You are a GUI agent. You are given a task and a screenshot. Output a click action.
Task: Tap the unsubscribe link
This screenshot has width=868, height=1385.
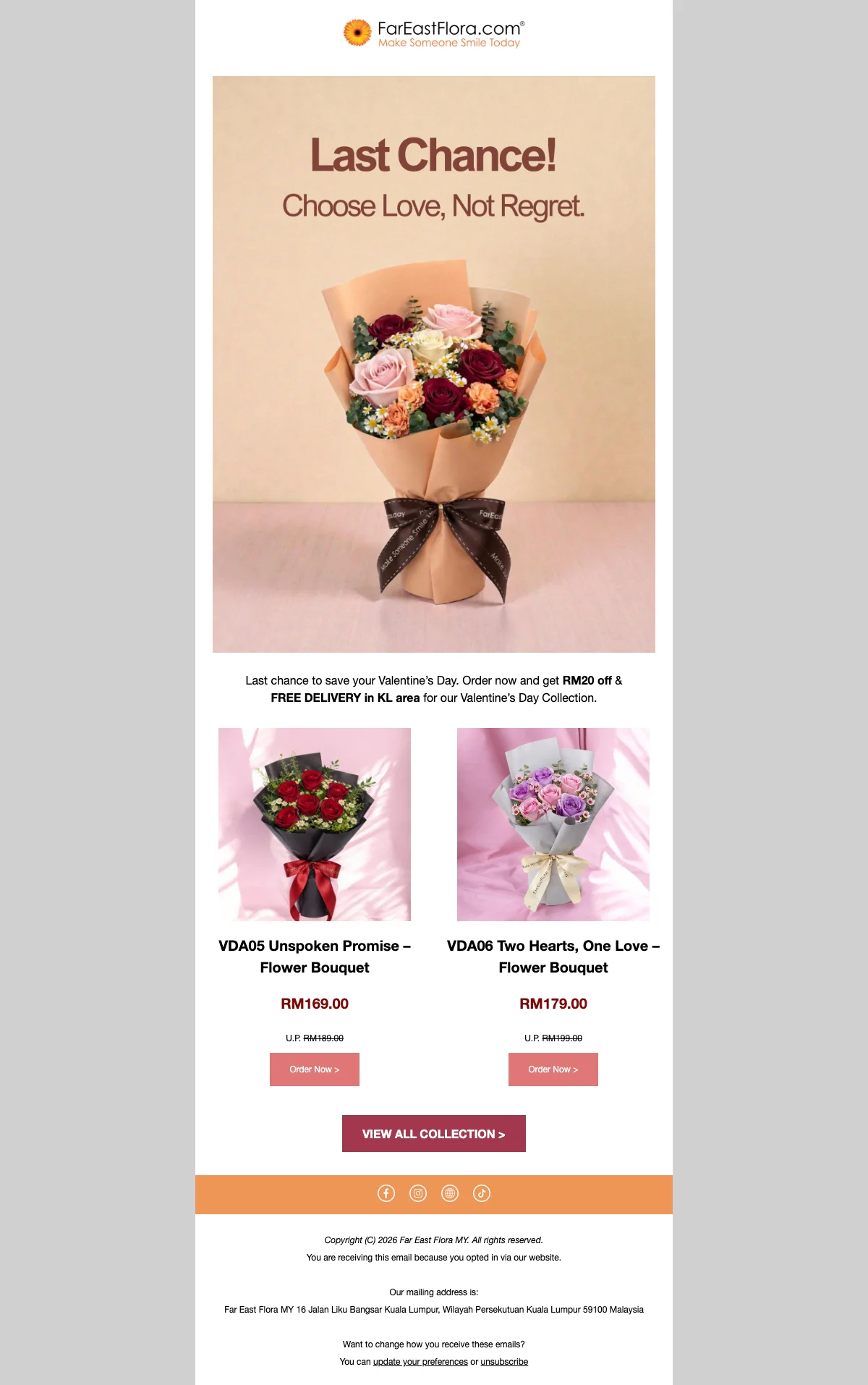click(504, 1362)
